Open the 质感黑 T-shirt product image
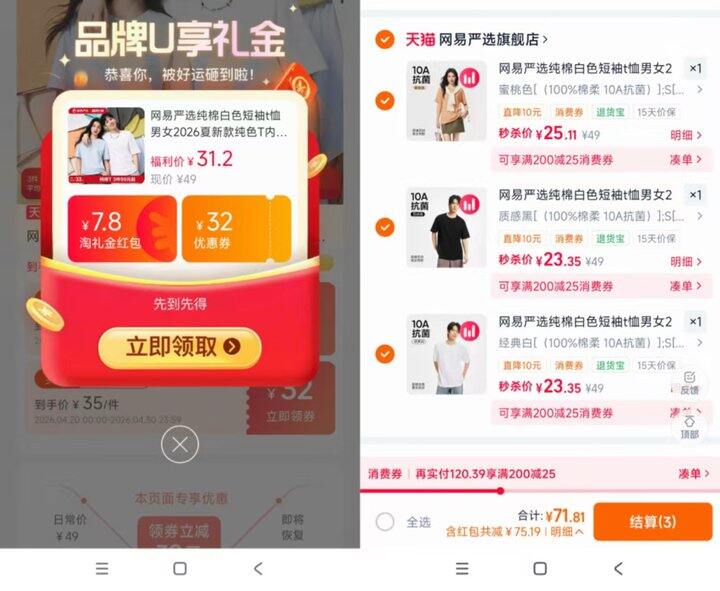Image resolution: width=720 pixels, height=591 pixels. pyautogui.click(x=446, y=227)
